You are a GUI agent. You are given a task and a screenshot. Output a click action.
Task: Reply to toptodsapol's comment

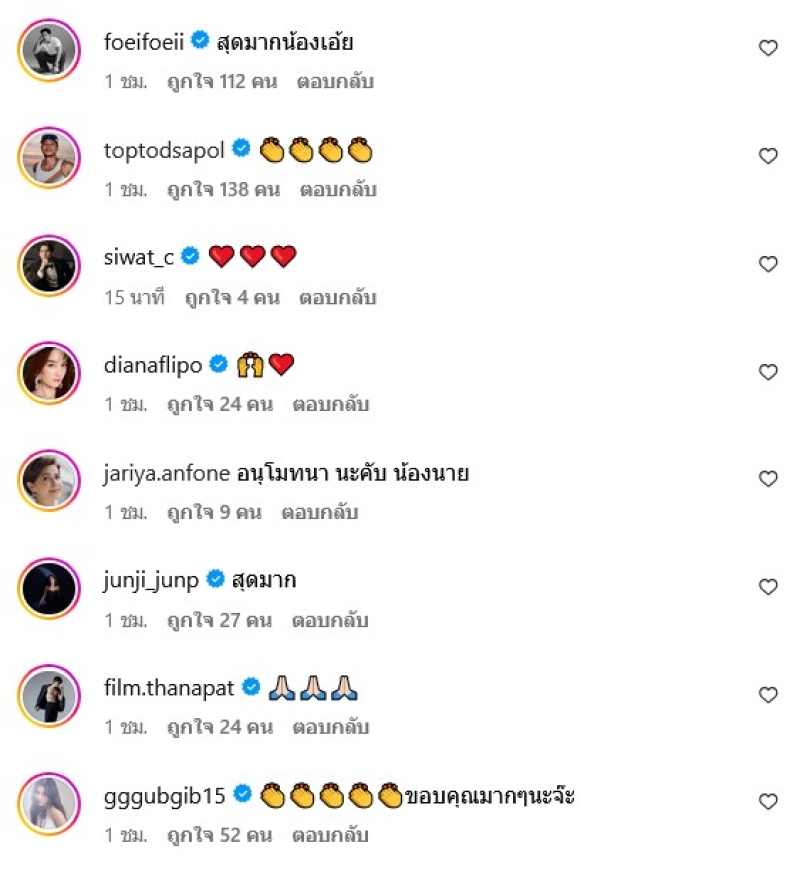pyautogui.click(x=338, y=189)
